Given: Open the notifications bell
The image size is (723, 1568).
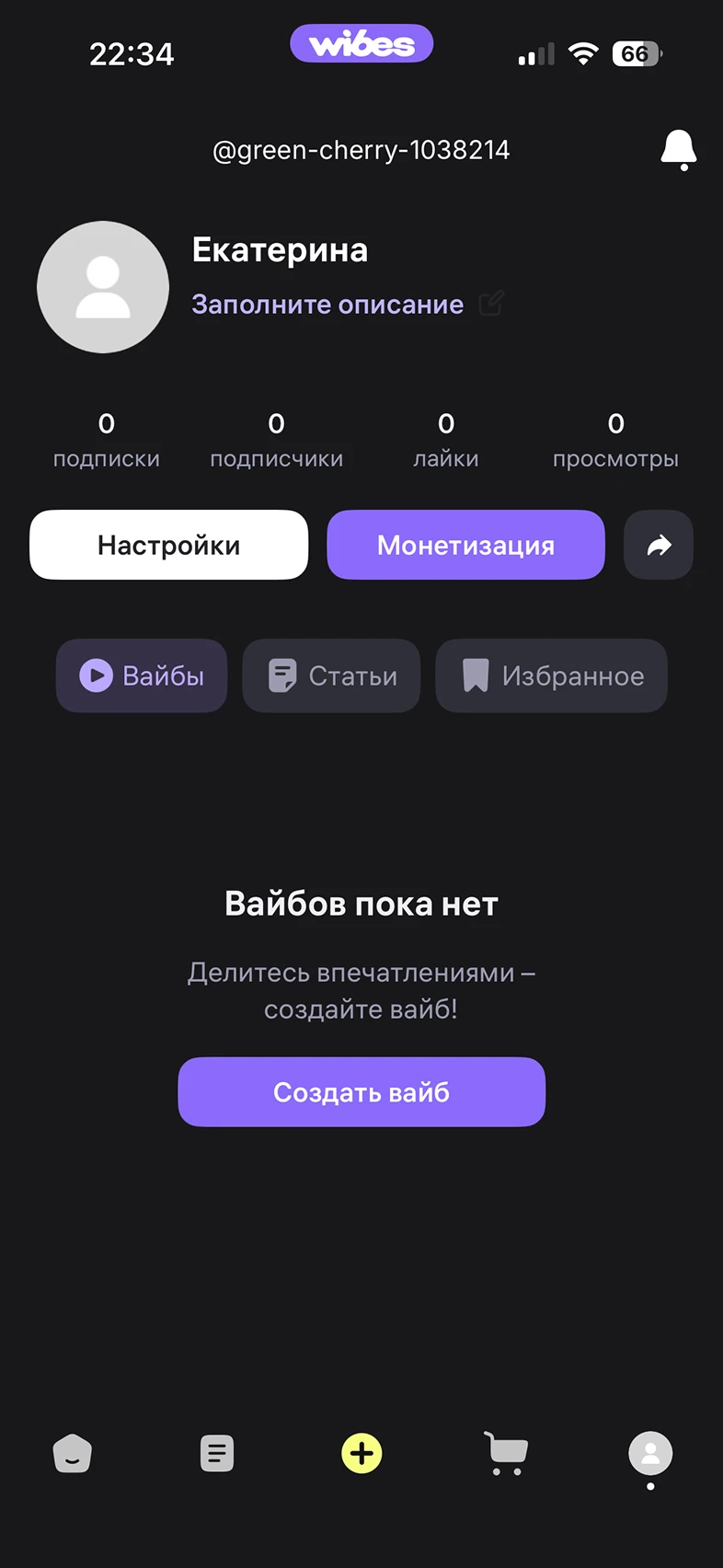Looking at the screenshot, I should [x=679, y=149].
